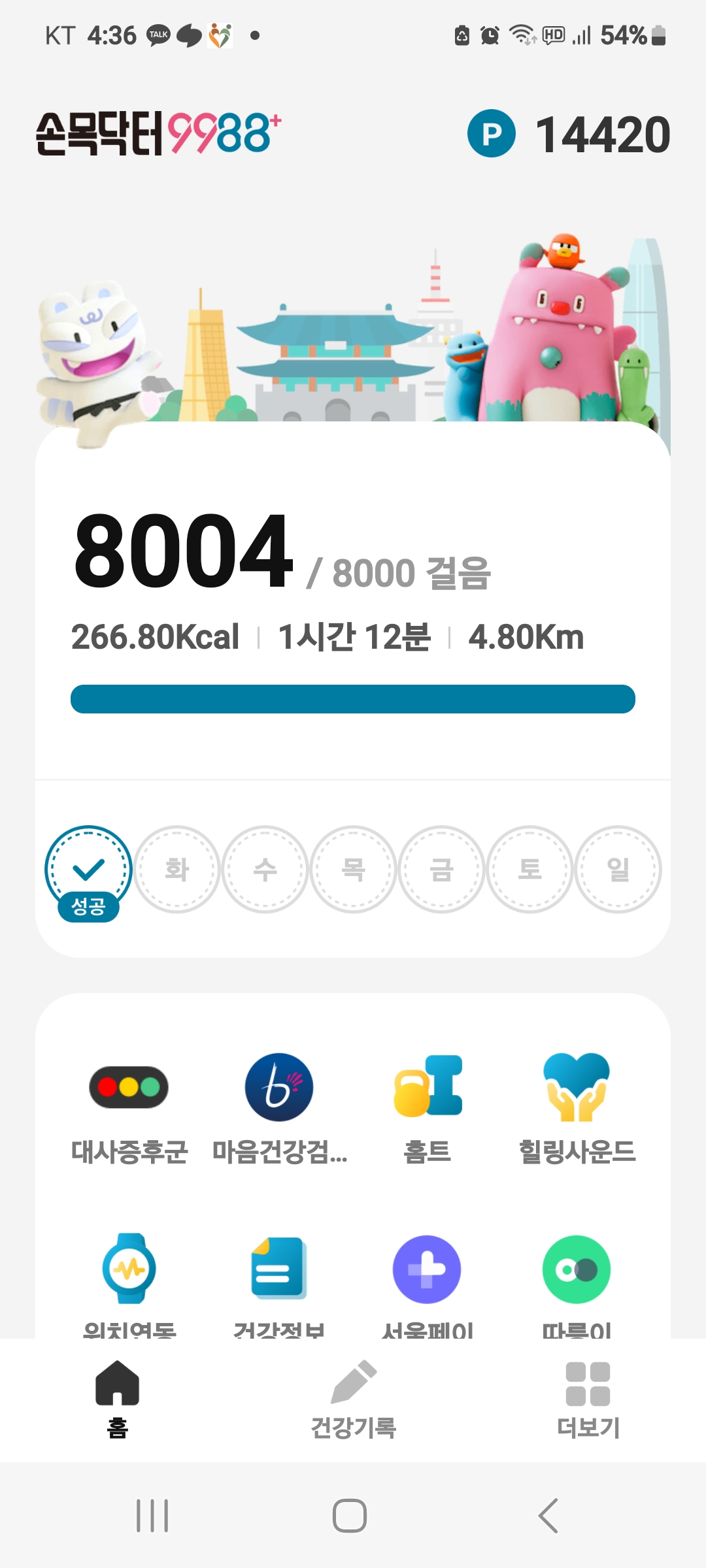The width and height of the screenshot is (706, 1568).
Task: Go back with the system back button
Action: 548,1515
